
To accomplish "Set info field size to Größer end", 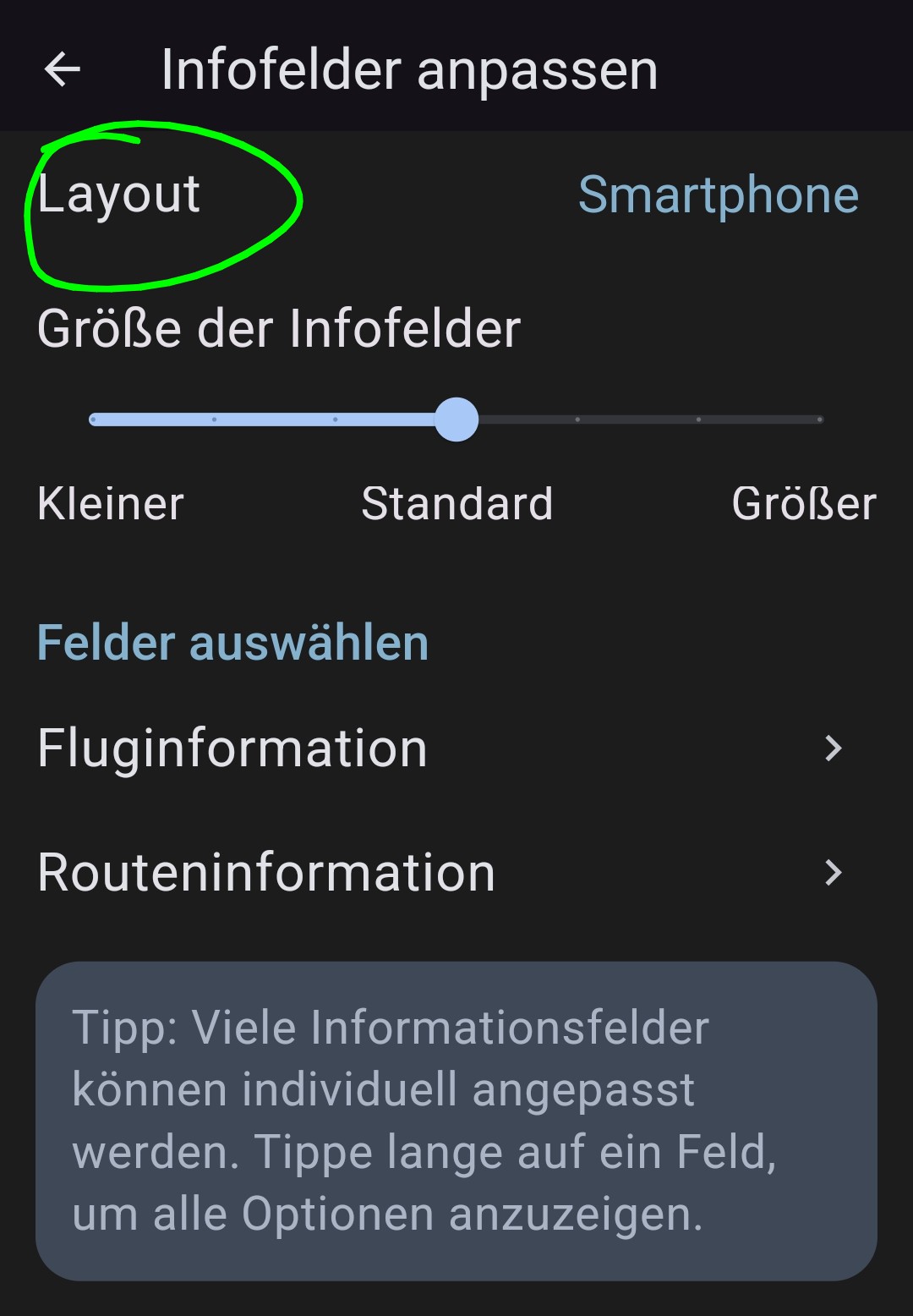I will click(818, 419).
